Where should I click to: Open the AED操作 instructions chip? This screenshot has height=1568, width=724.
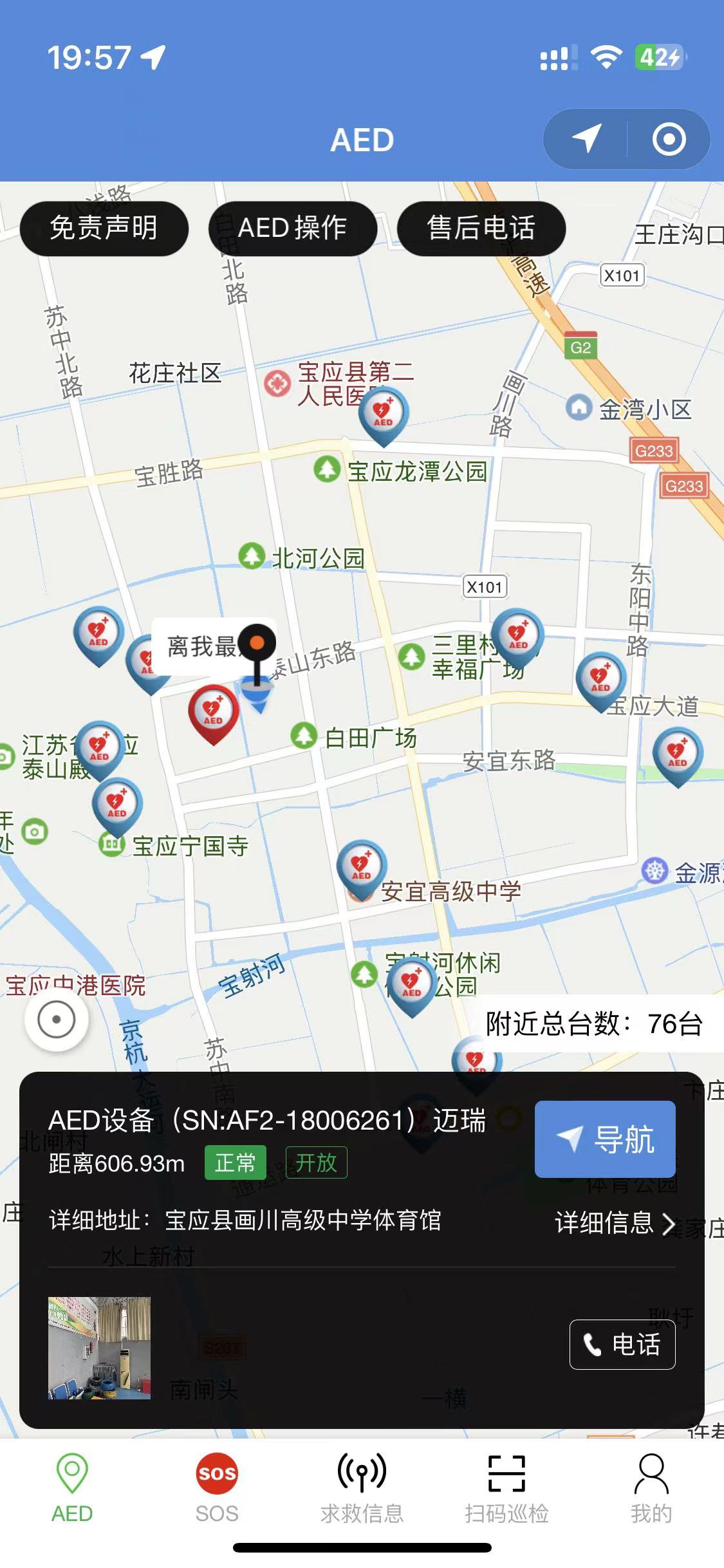[292, 228]
